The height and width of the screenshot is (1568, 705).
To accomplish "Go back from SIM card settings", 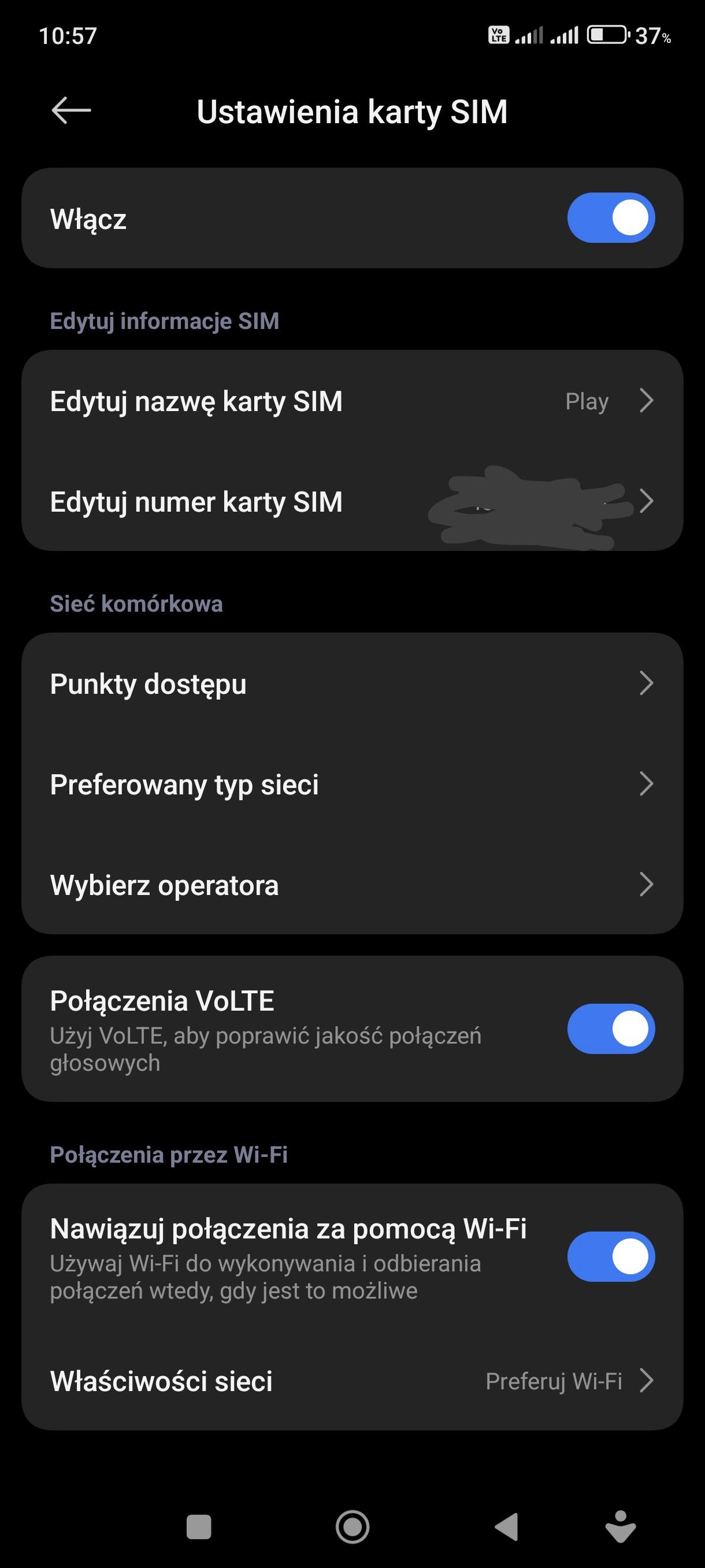I will [71, 111].
